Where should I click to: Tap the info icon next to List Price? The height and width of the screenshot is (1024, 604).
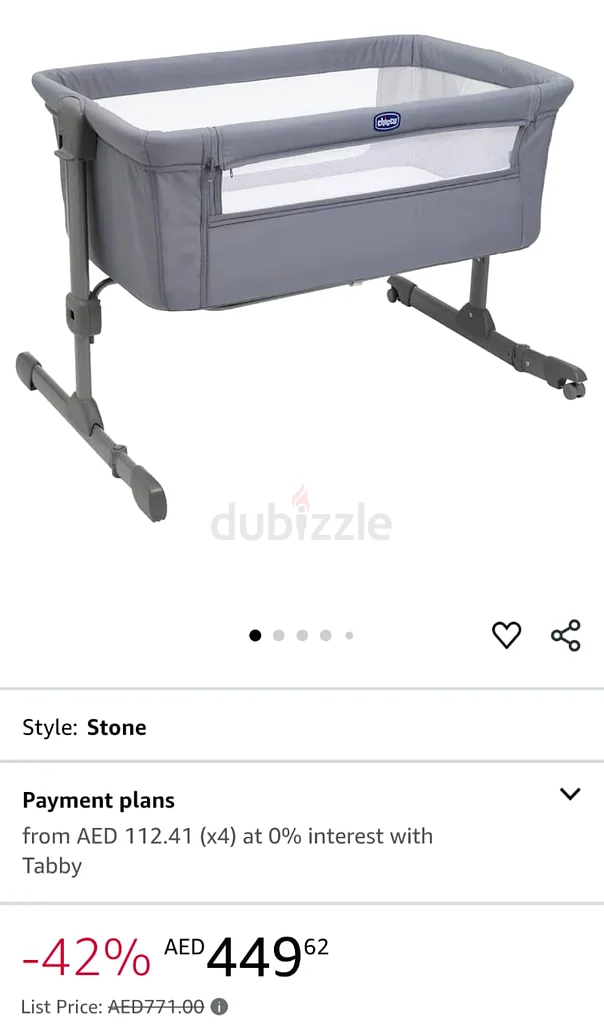(x=219, y=1007)
